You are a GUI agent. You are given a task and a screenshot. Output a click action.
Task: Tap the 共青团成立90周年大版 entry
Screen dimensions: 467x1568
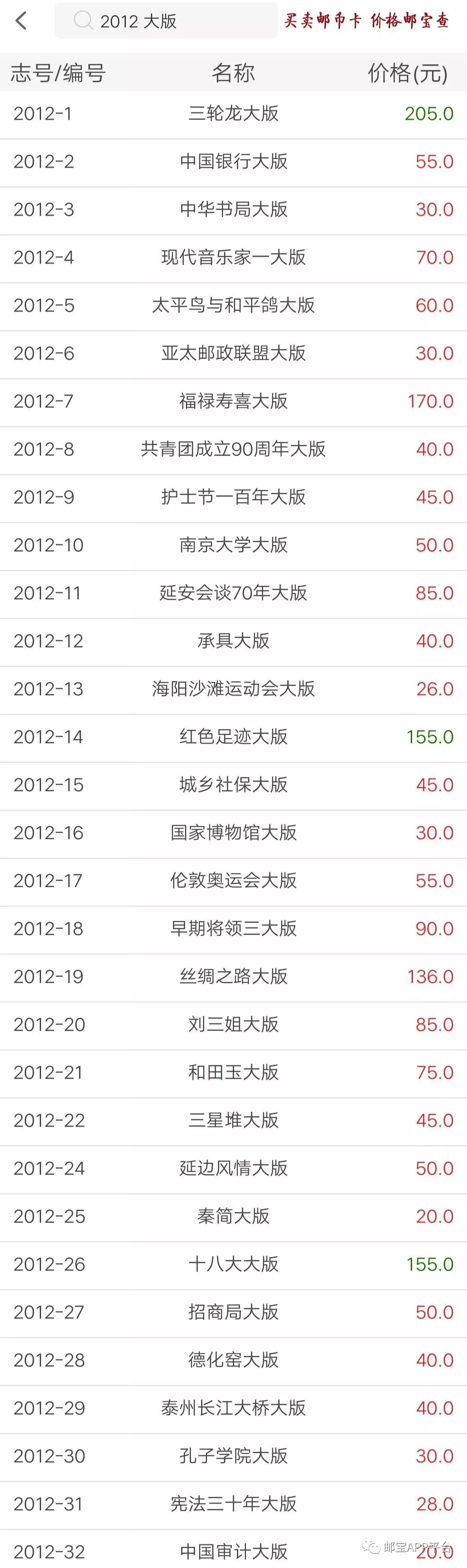233,450
